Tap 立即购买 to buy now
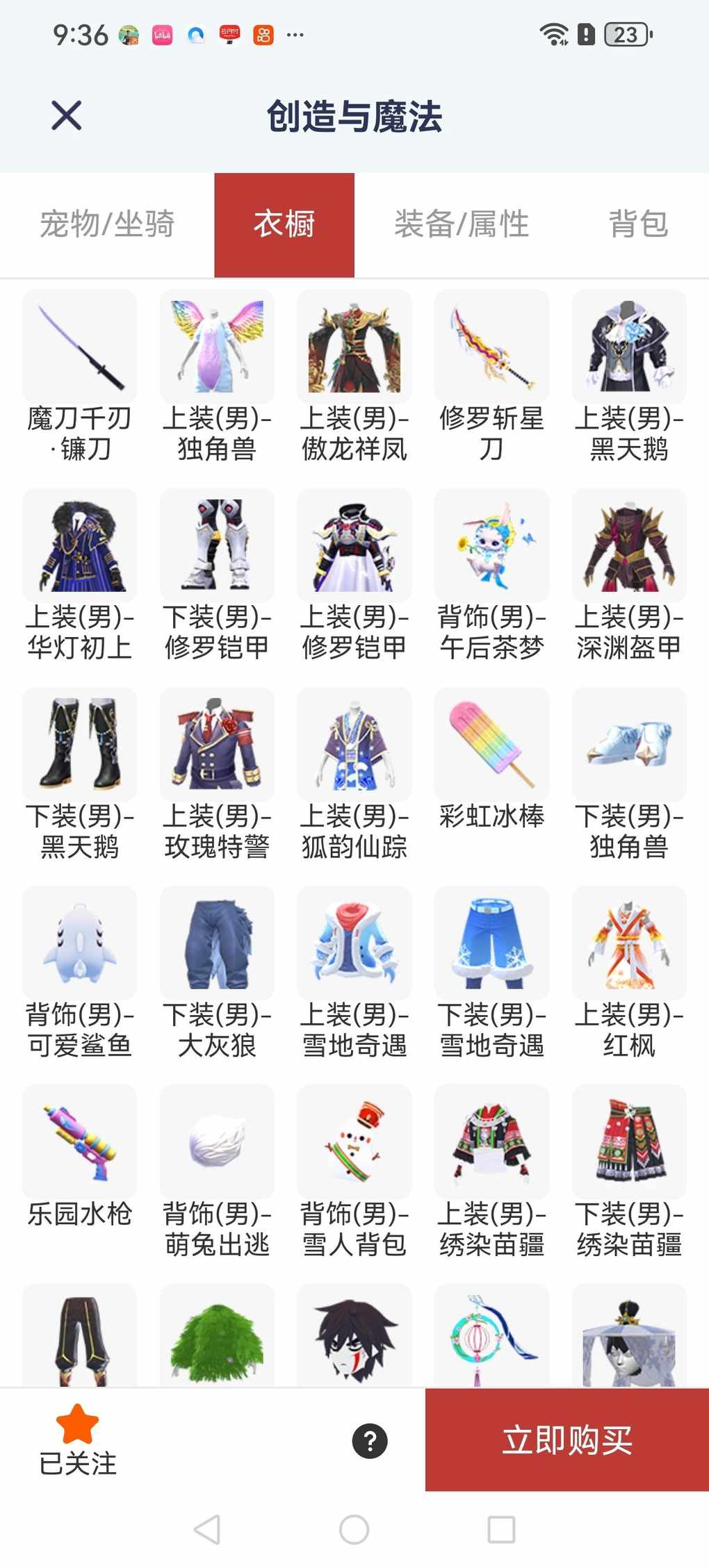This screenshot has width=709, height=1568. click(x=567, y=1439)
